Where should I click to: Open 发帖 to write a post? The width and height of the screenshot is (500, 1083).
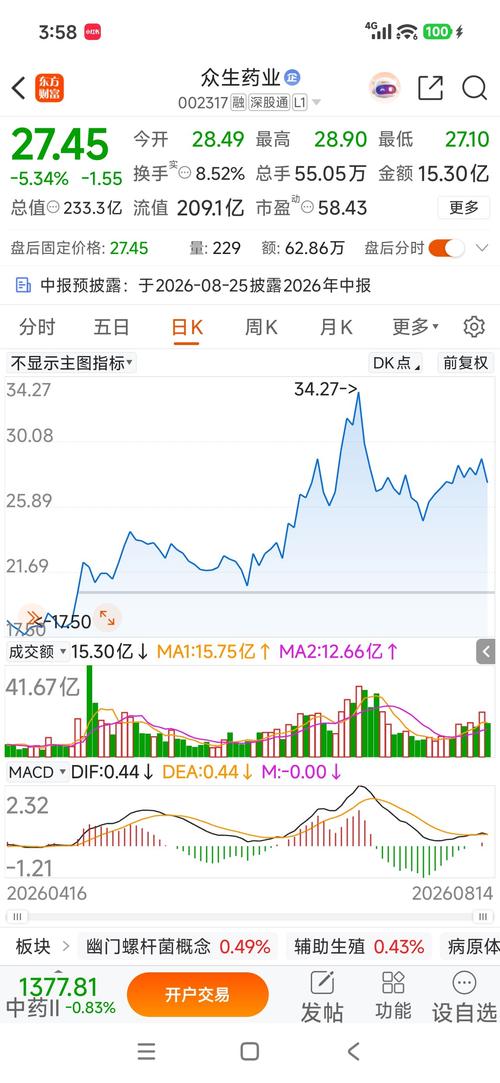click(322, 997)
